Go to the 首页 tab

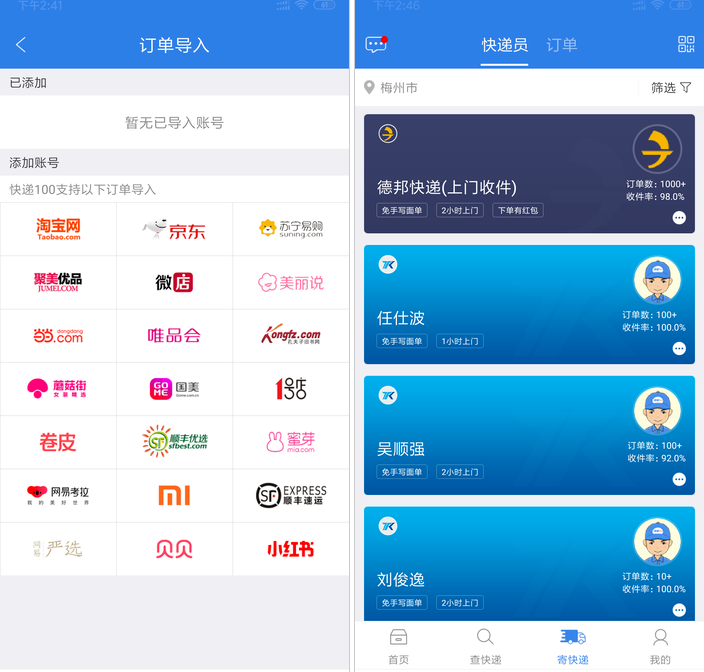pyautogui.click(x=398, y=645)
